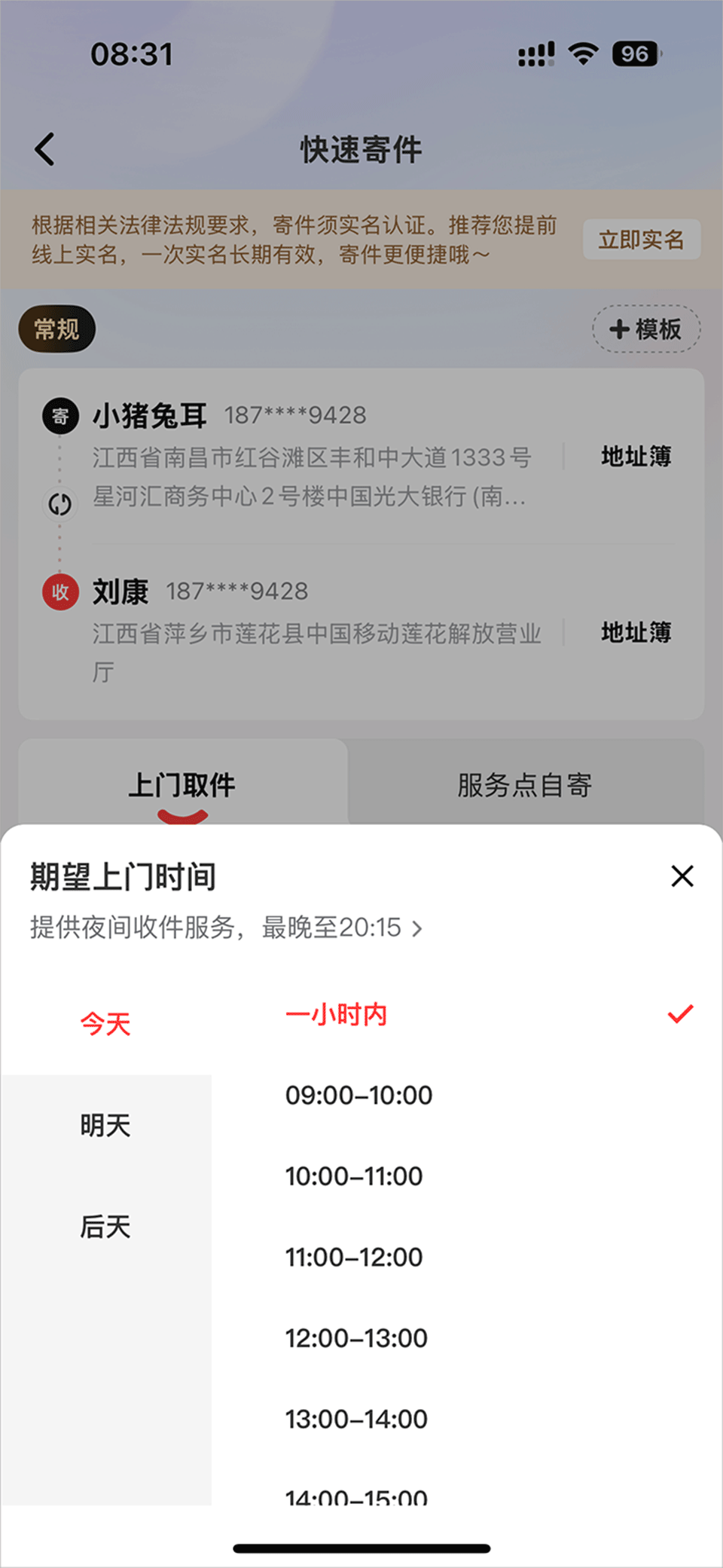Select 今天 as the pickup day
The height and width of the screenshot is (1568, 723).
click(105, 1024)
